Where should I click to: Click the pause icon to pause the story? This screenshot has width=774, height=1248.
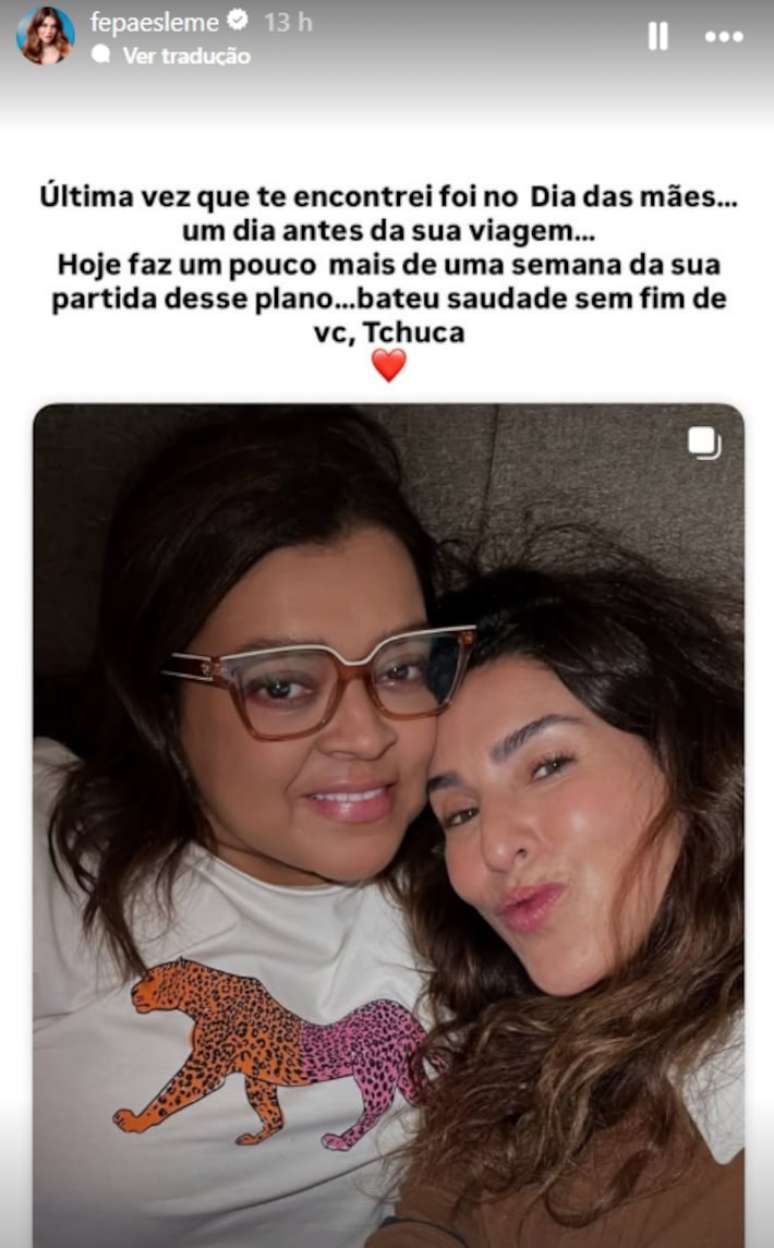(x=658, y=37)
